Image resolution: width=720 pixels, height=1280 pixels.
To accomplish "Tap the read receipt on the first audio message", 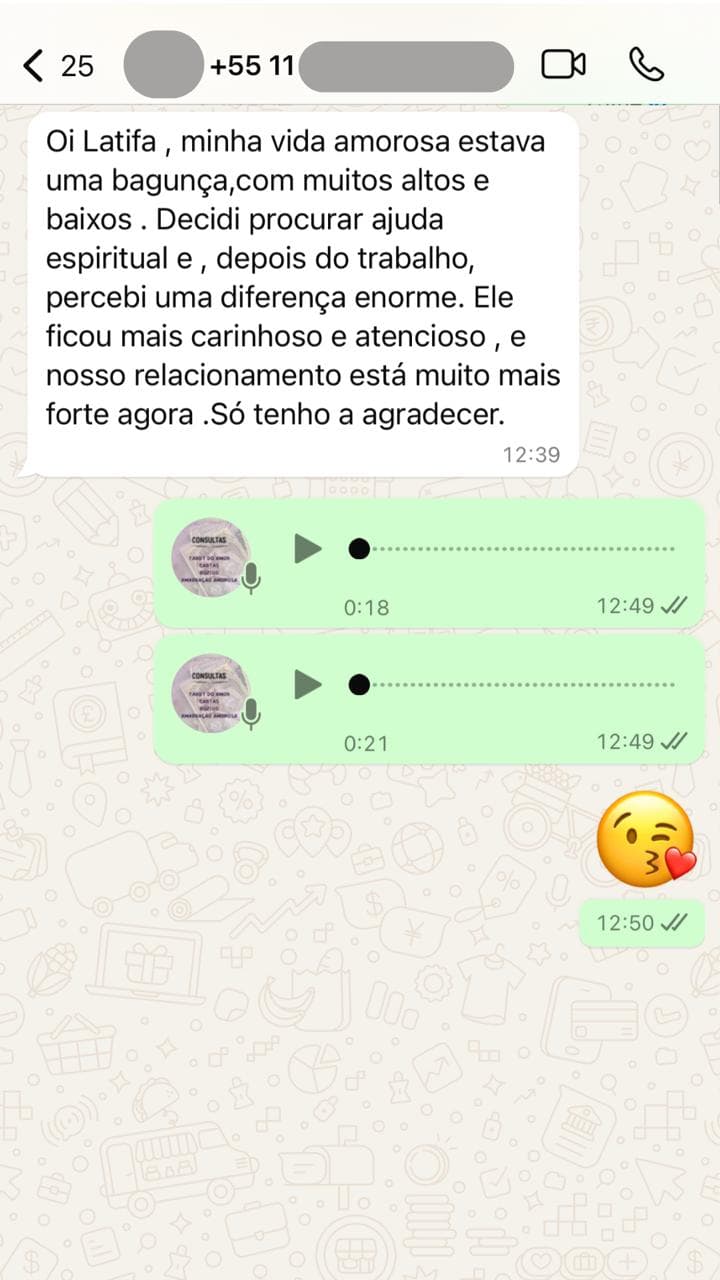I will point(672,605).
